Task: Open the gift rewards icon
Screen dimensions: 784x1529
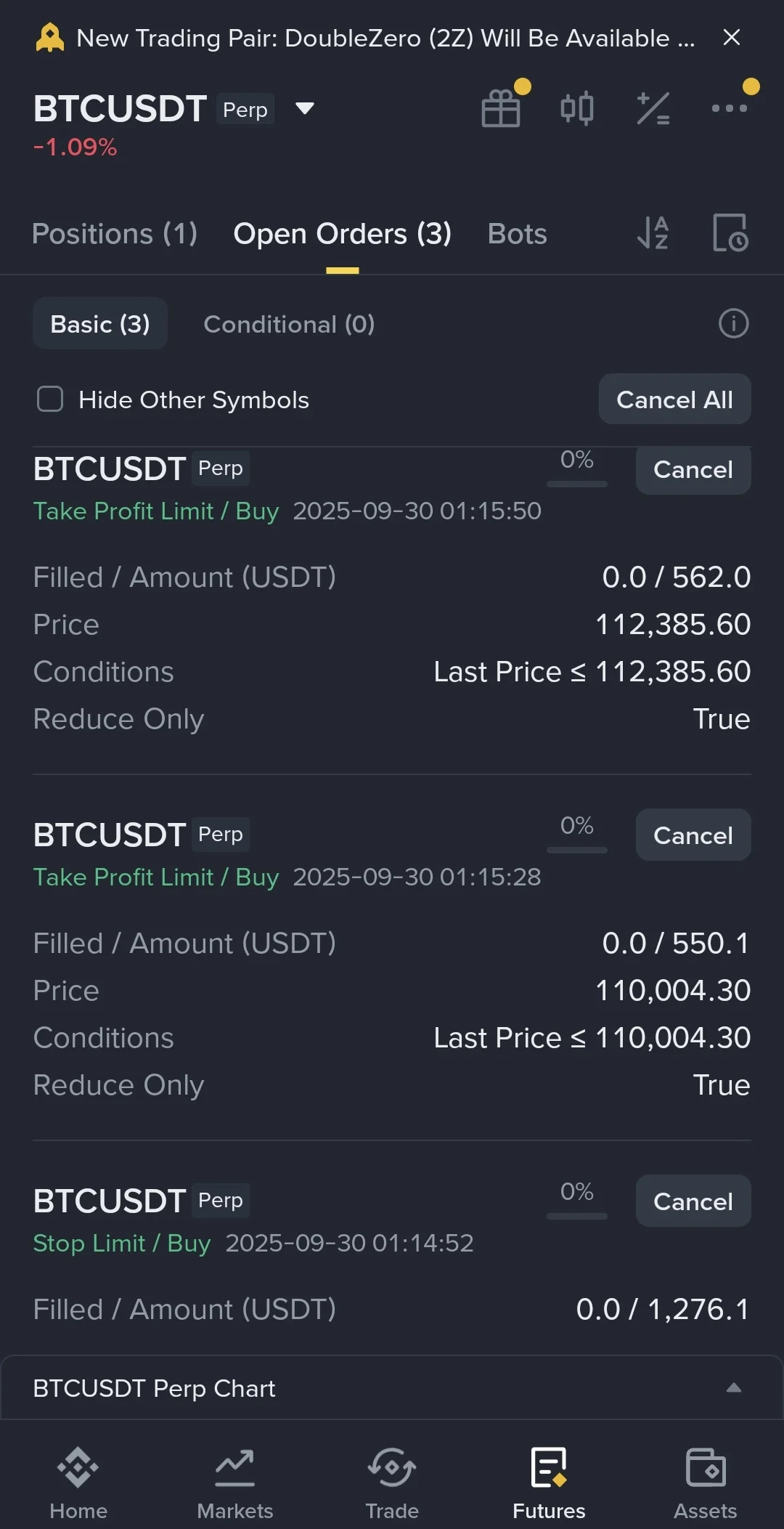Action: tap(501, 109)
